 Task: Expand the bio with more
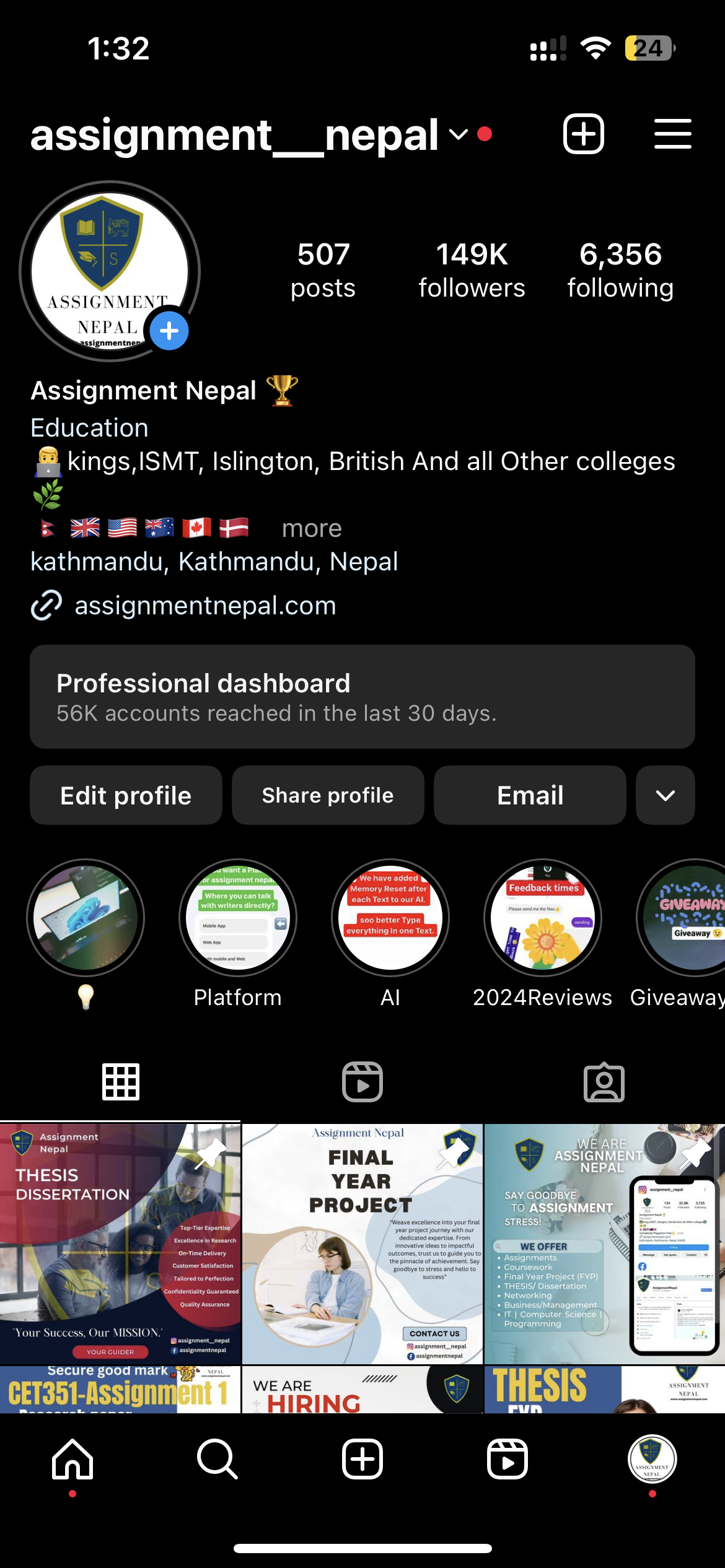coord(312,528)
